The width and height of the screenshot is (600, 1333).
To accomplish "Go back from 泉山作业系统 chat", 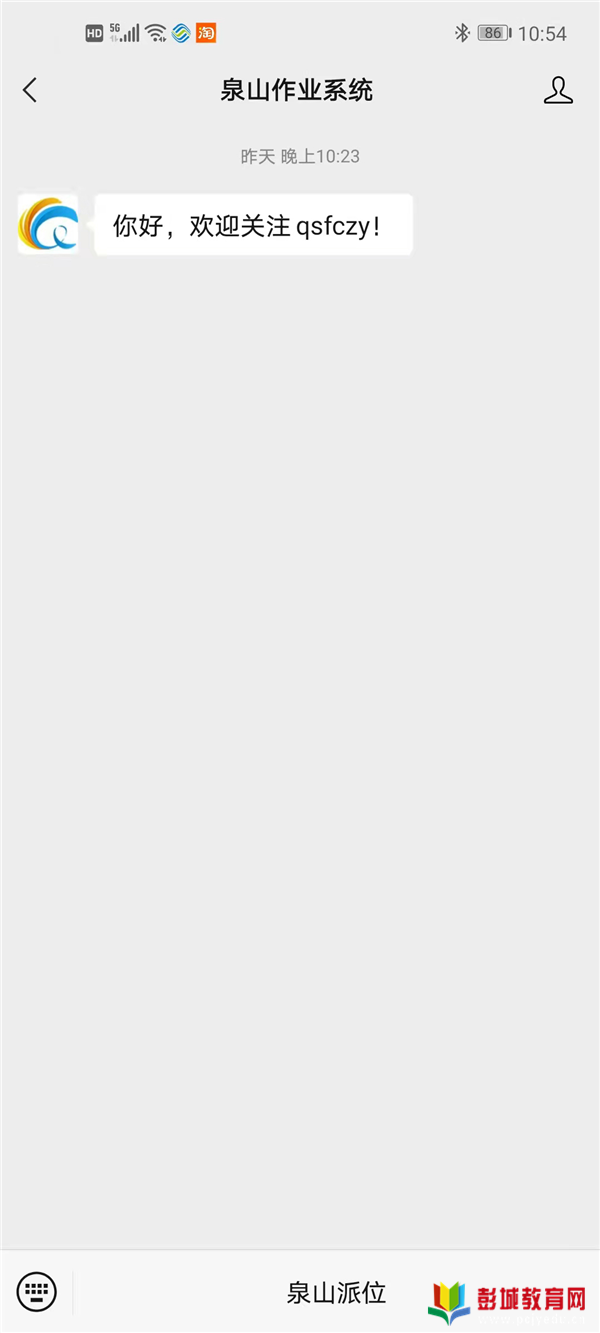I will [x=30, y=91].
